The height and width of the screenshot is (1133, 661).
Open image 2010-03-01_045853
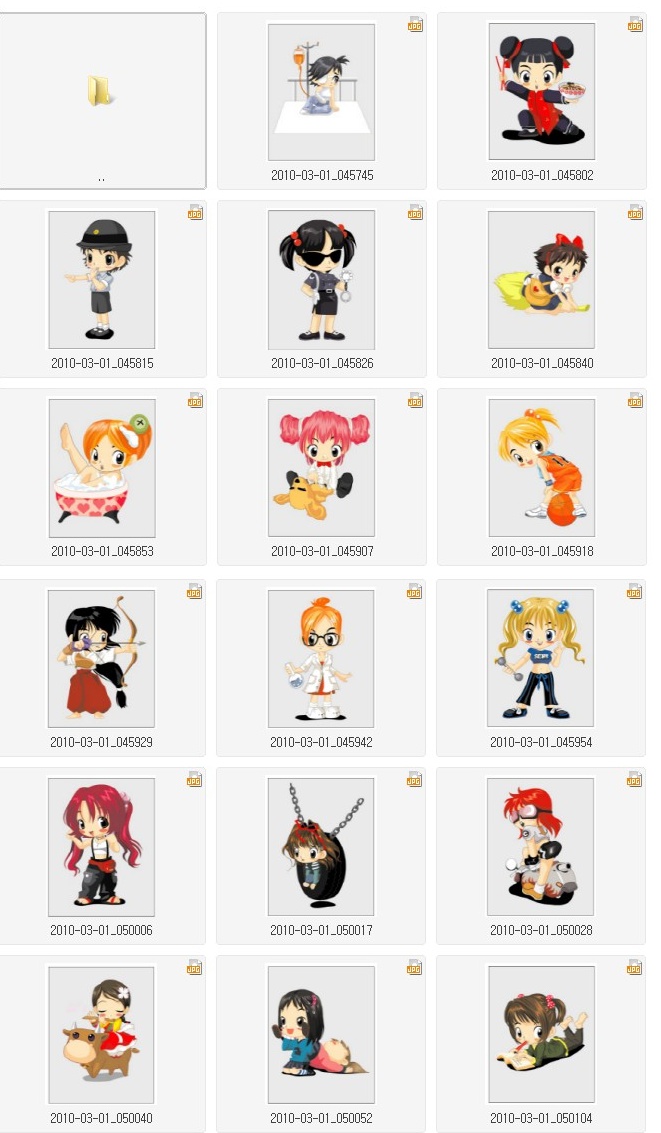tap(101, 467)
